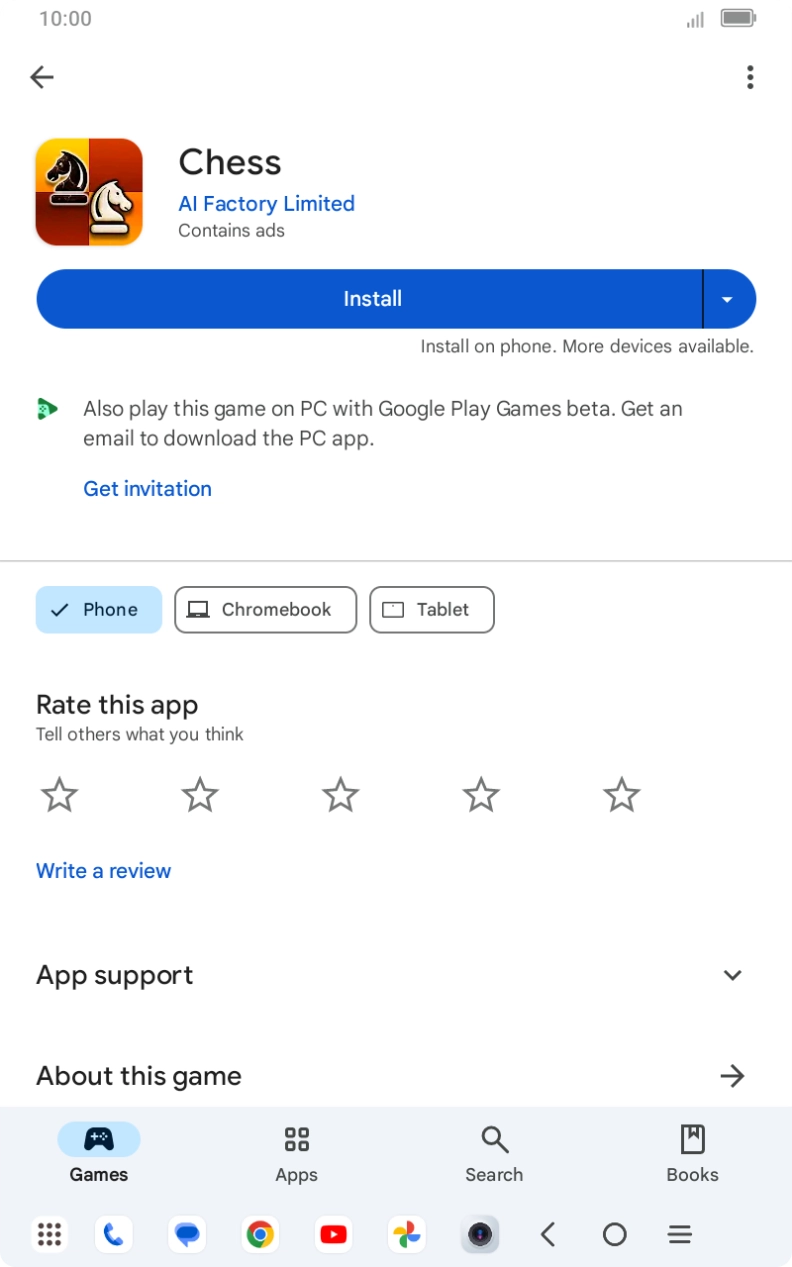The width and height of the screenshot is (792, 1267).
Task: Open the Chess app icon
Action: pos(88,190)
